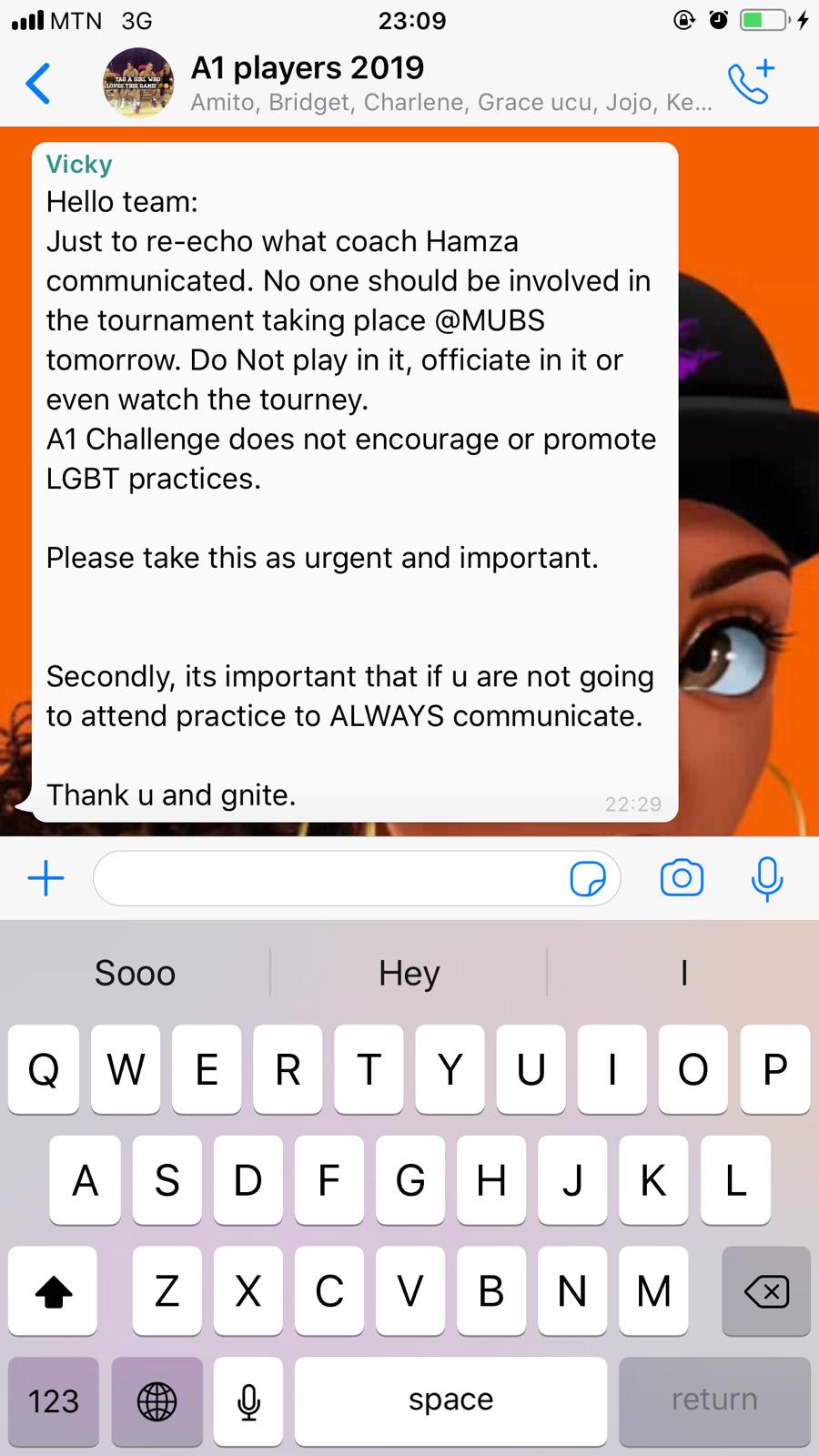Tap the keyboard shift key

[x=53, y=1290]
